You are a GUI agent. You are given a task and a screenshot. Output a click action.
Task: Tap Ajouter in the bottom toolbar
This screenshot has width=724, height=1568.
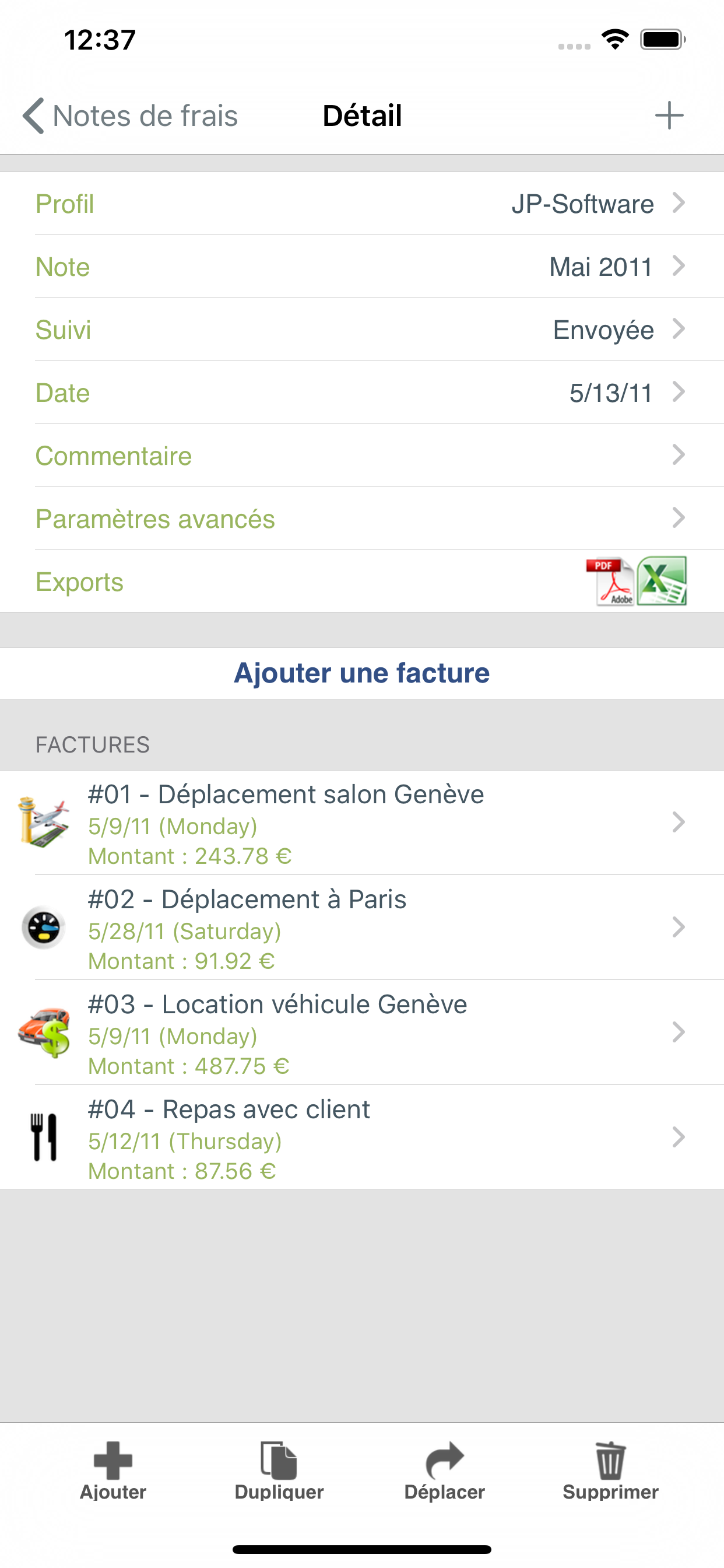(113, 1471)
